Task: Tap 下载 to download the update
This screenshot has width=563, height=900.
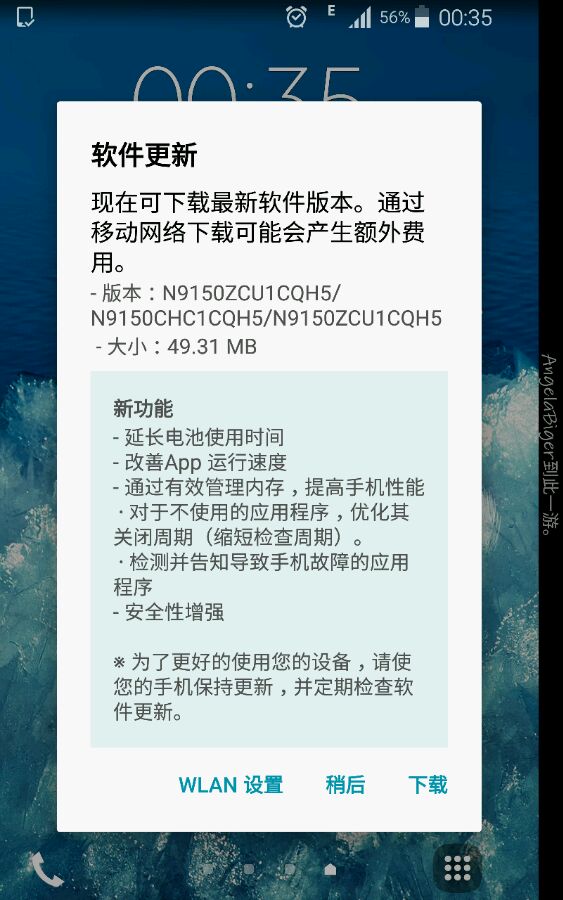Action: pos(427,784)
